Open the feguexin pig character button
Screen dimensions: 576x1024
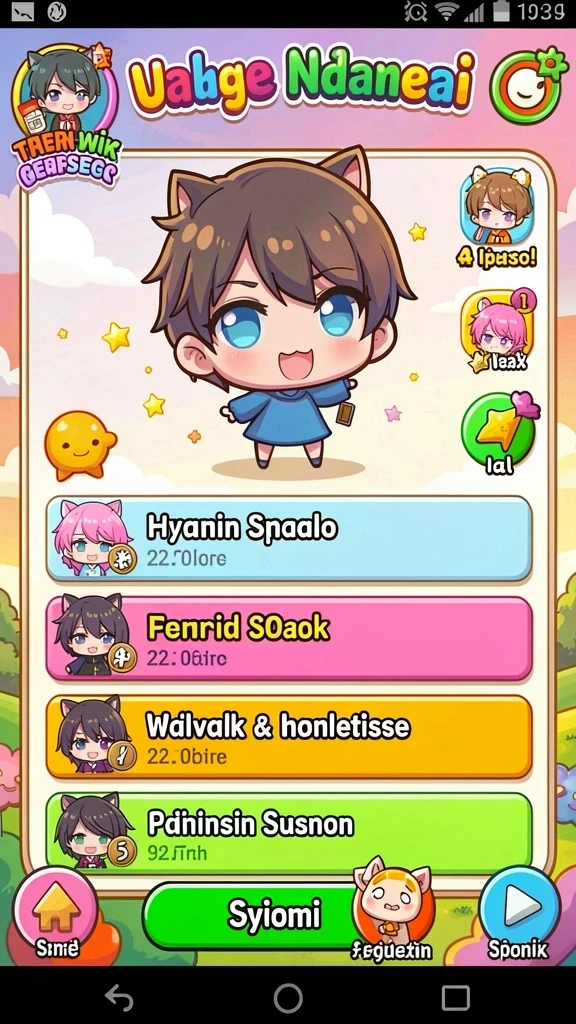(393, 909)
